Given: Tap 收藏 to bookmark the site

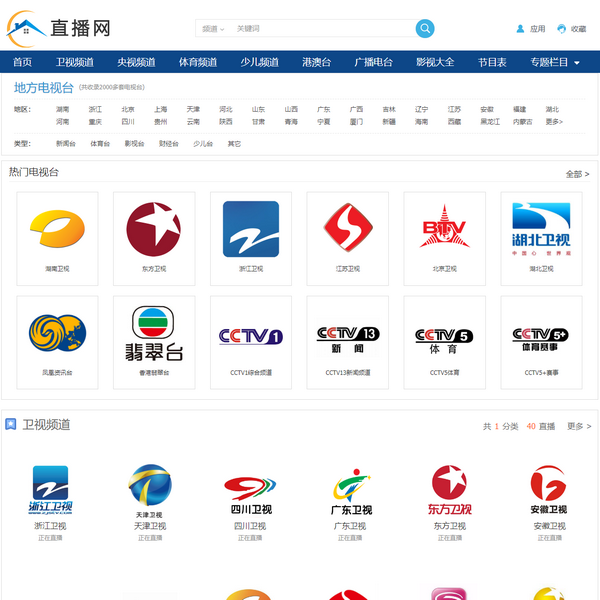Looking at the screenshot, I should (x=572, y=29).
